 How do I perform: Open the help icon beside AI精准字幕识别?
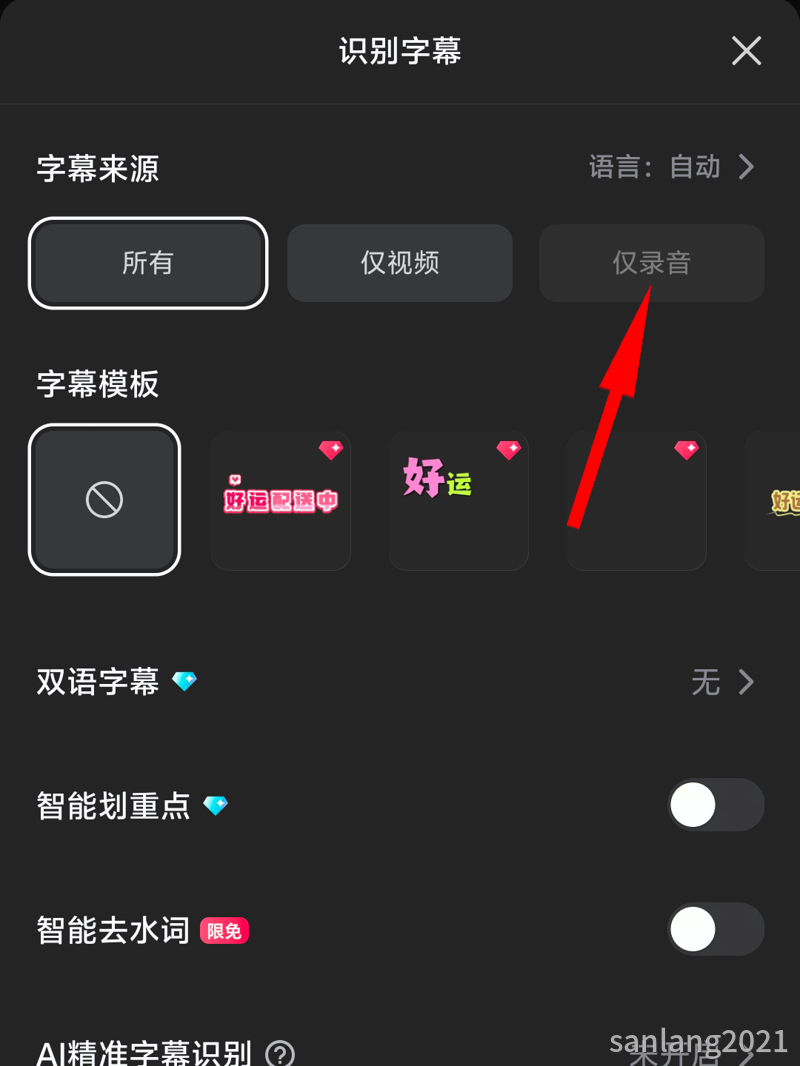click(x=279, y=1055)
